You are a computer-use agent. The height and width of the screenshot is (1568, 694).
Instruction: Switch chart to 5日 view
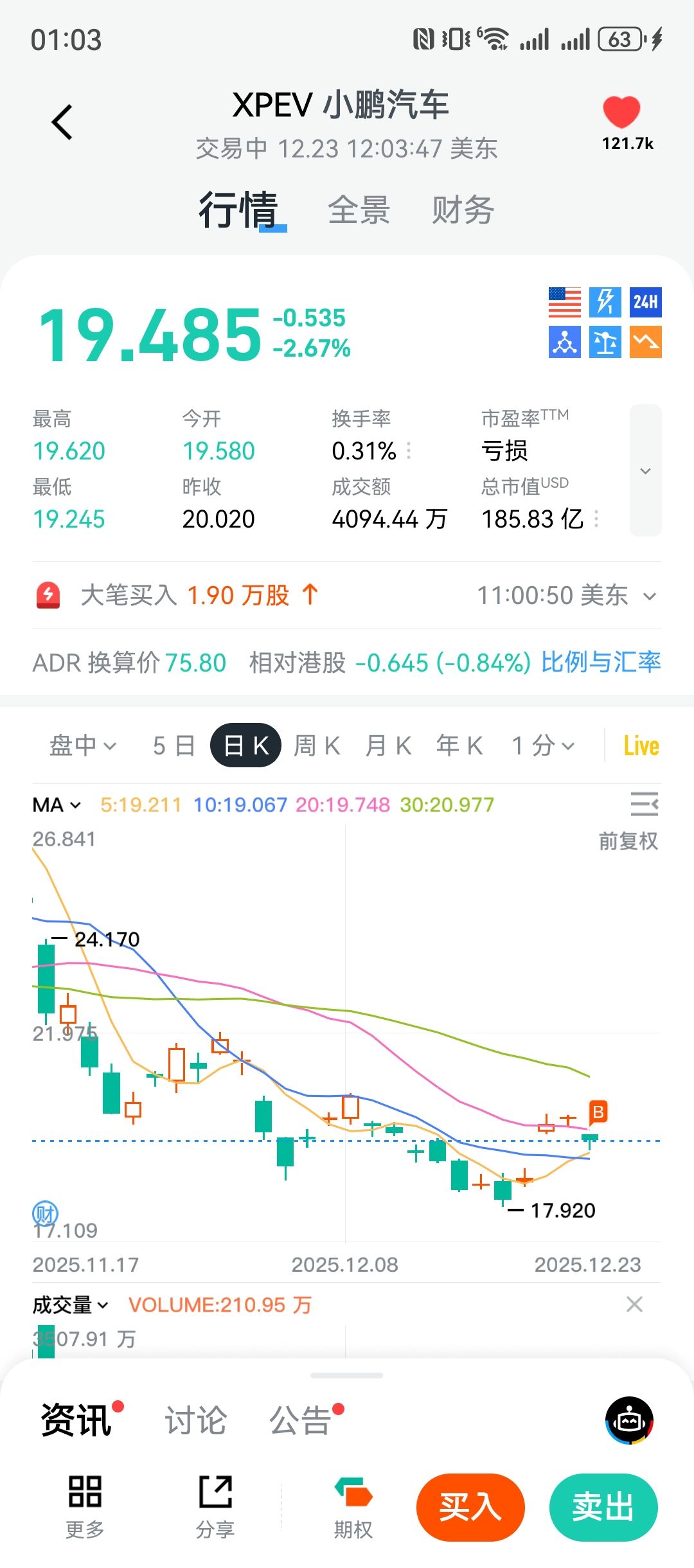click(173, 745)
